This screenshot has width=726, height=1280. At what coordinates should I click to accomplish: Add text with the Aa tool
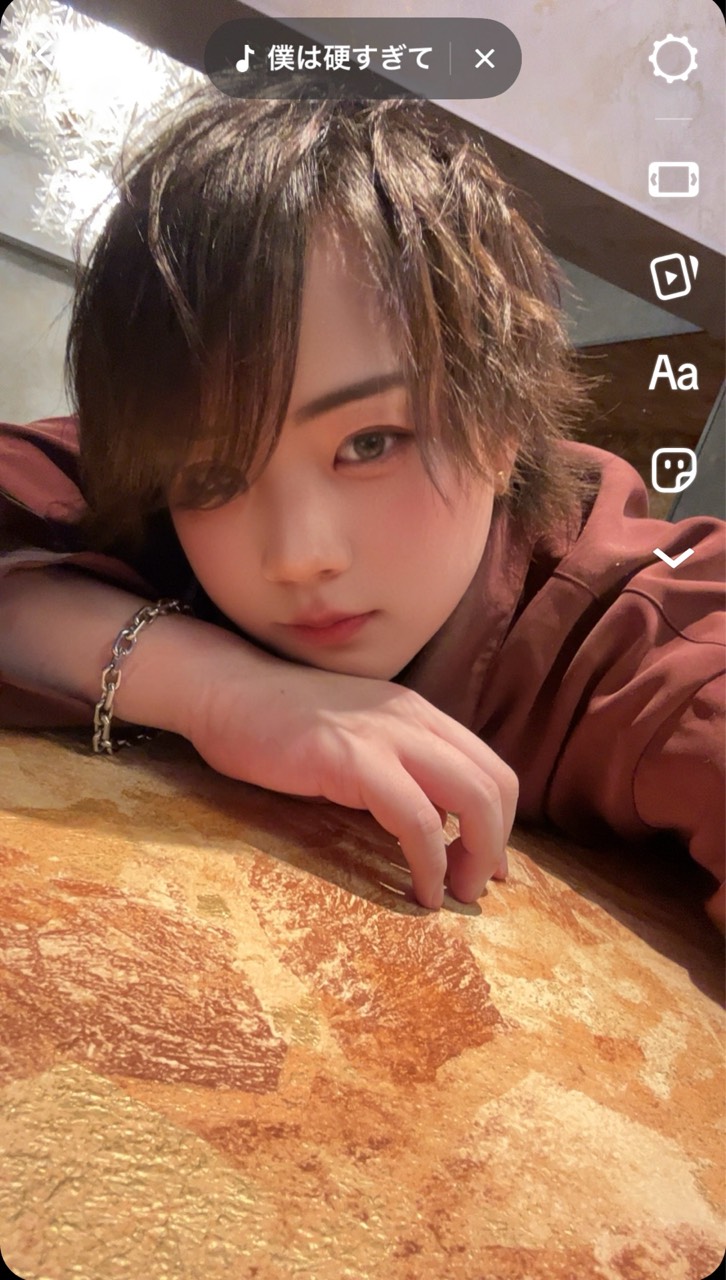click(673, 374)
